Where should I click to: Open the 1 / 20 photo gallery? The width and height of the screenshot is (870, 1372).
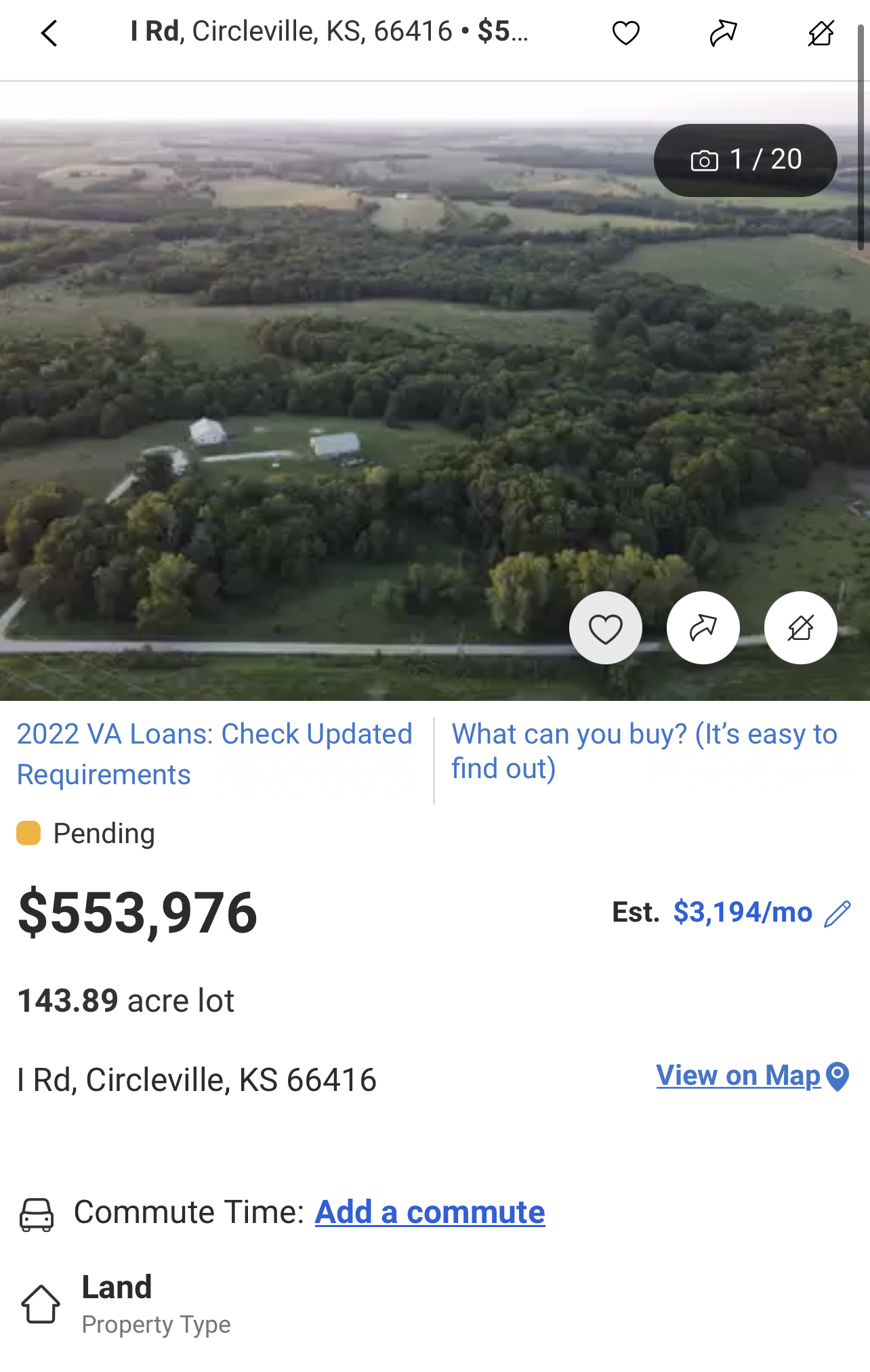pos(745,160)
